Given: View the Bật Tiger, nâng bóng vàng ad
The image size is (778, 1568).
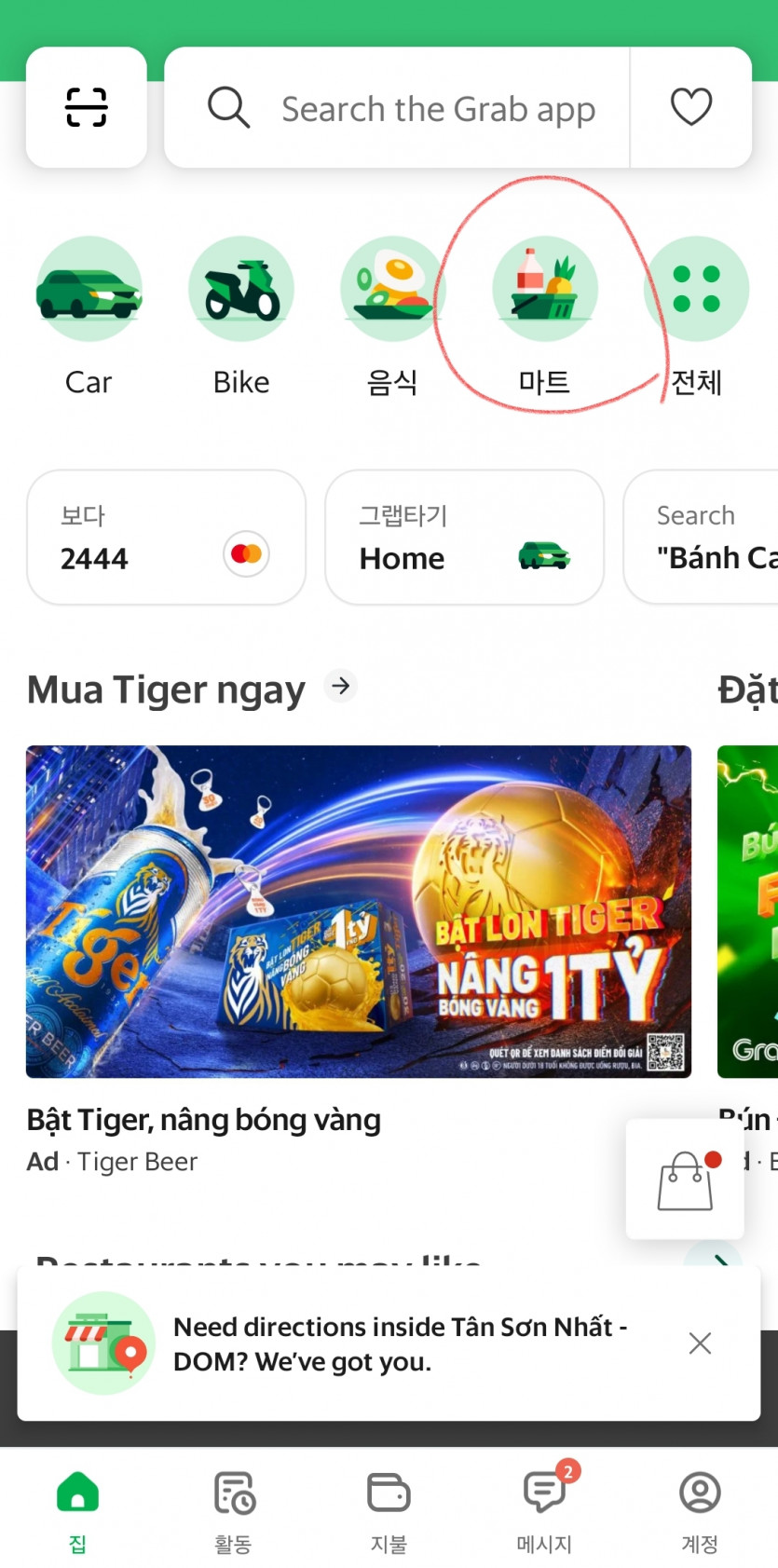Looking at the screenshot, I should pyautogui.click(x=359, y=911).
